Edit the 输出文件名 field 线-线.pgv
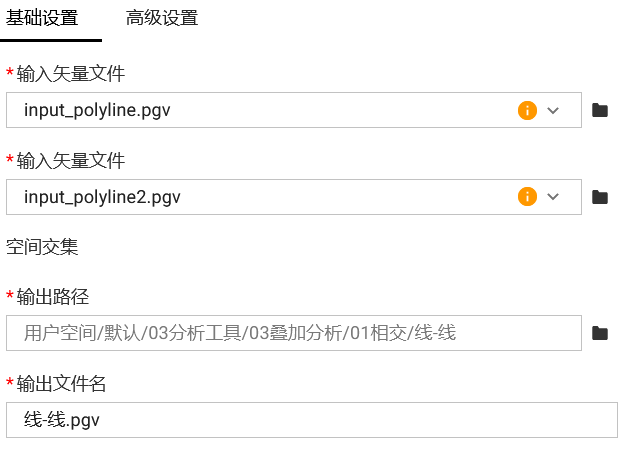 310,420
